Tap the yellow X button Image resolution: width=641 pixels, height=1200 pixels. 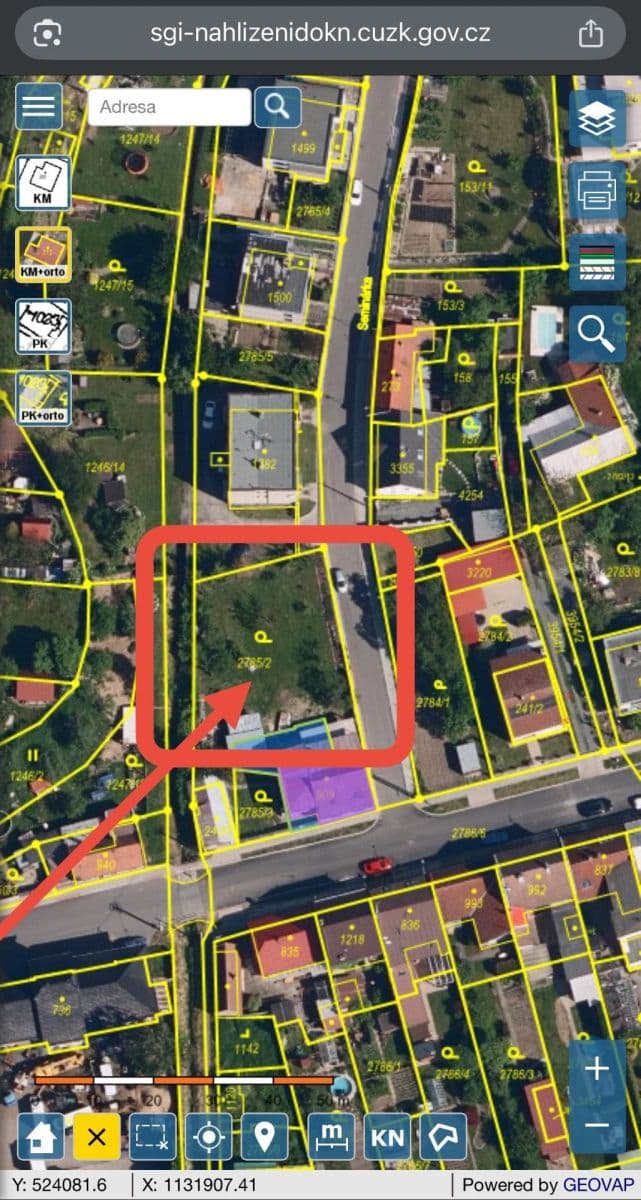click(97, 1137)
